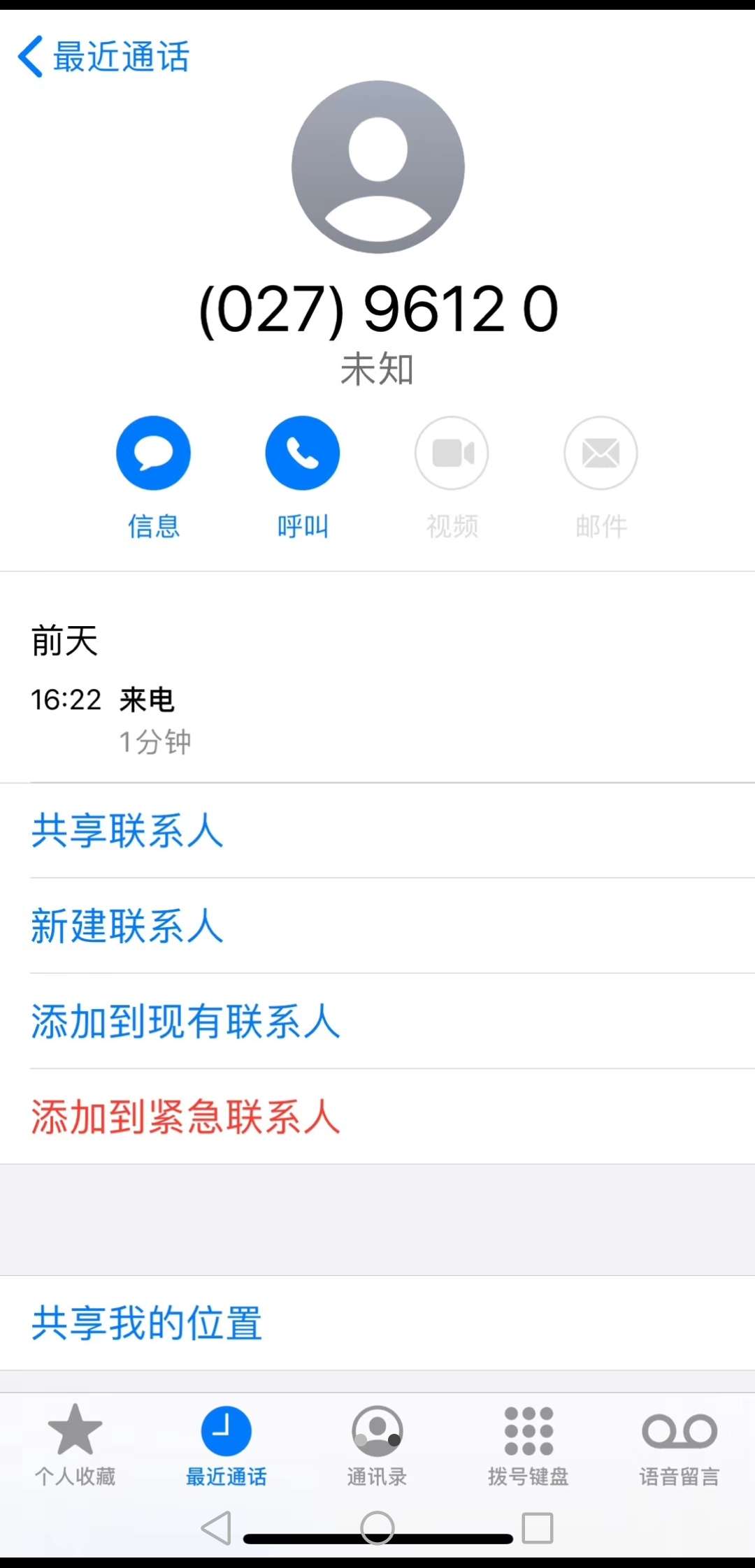Image resolution: width=755 pixels, height=1568 pixels.
Task: Tap 共享联系人 to share contact
Action: (127, 832)
